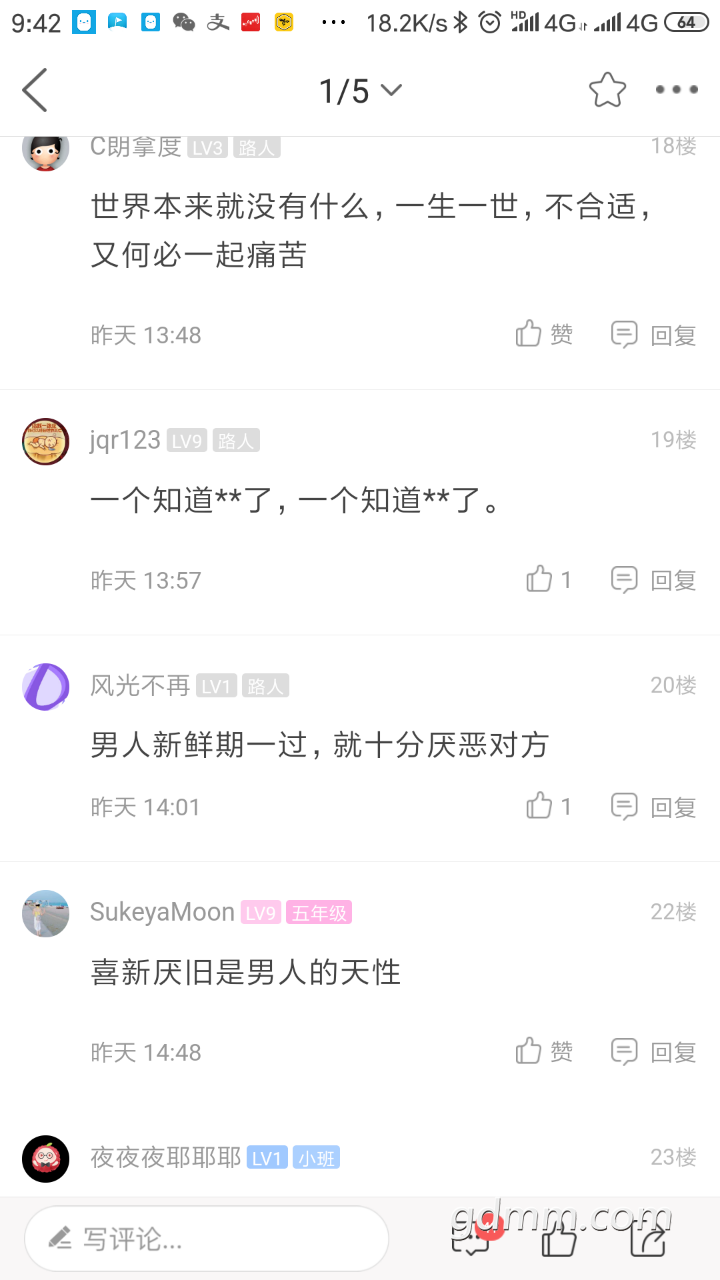Visit 夜夜夜耶耶耶's profile avatar
This screenshot has width=720, height=1280.
(x=46, y=1159)
